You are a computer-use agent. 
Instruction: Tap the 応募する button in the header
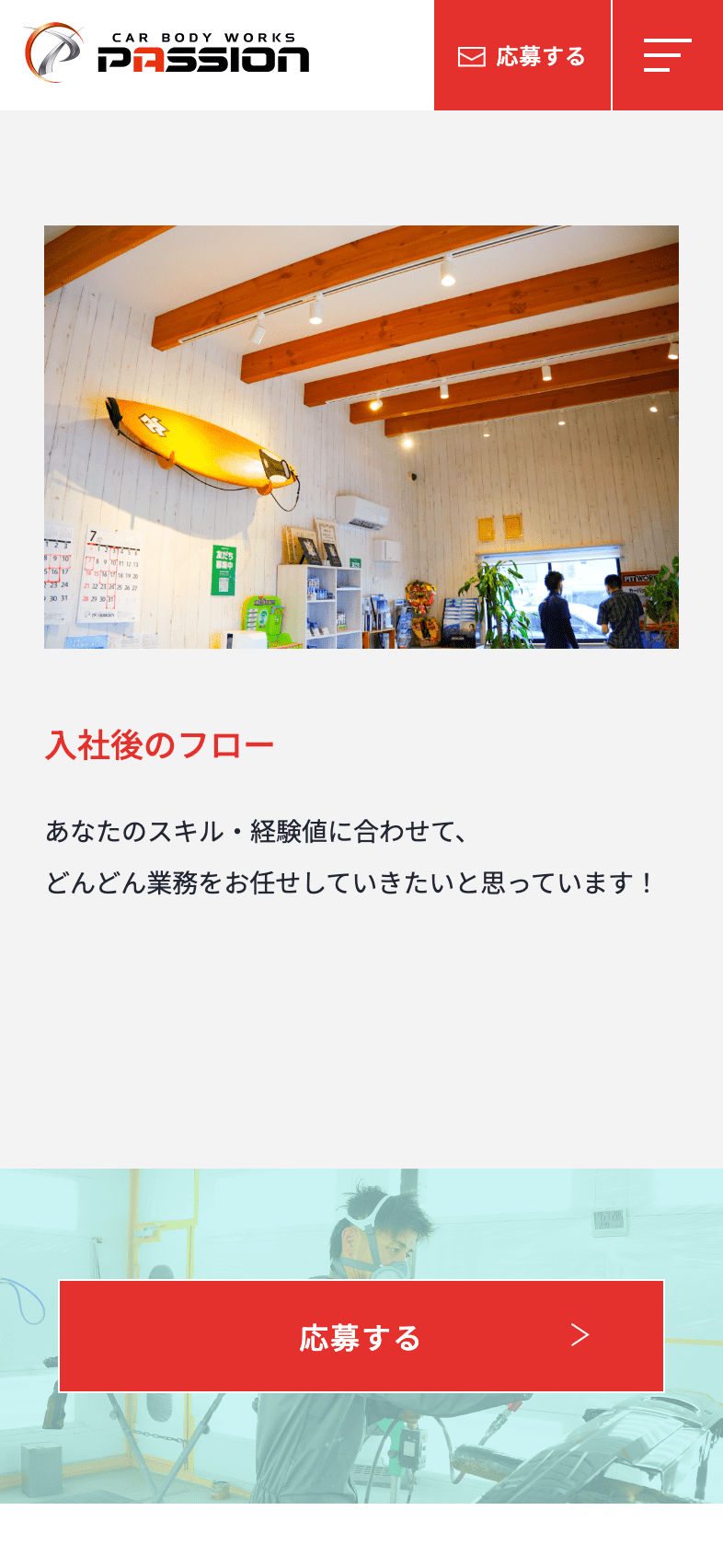coord(522,56)
